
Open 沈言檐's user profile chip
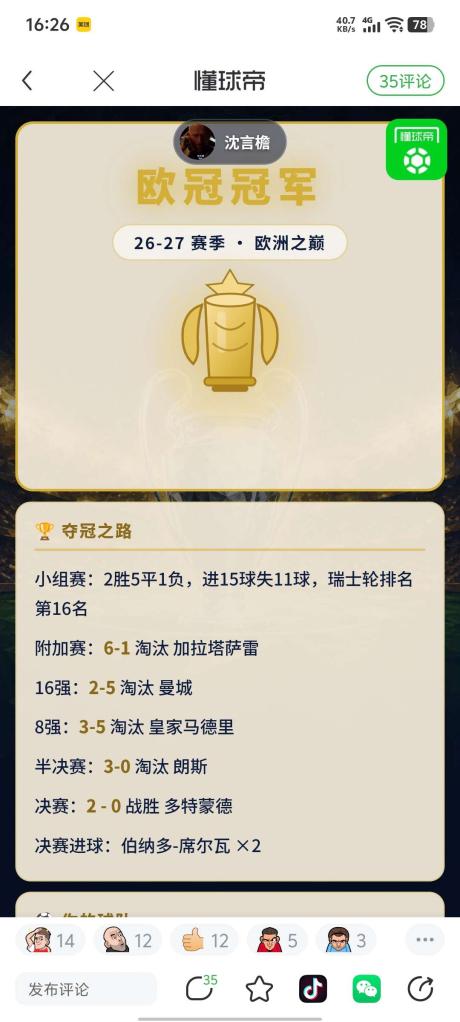229,141
